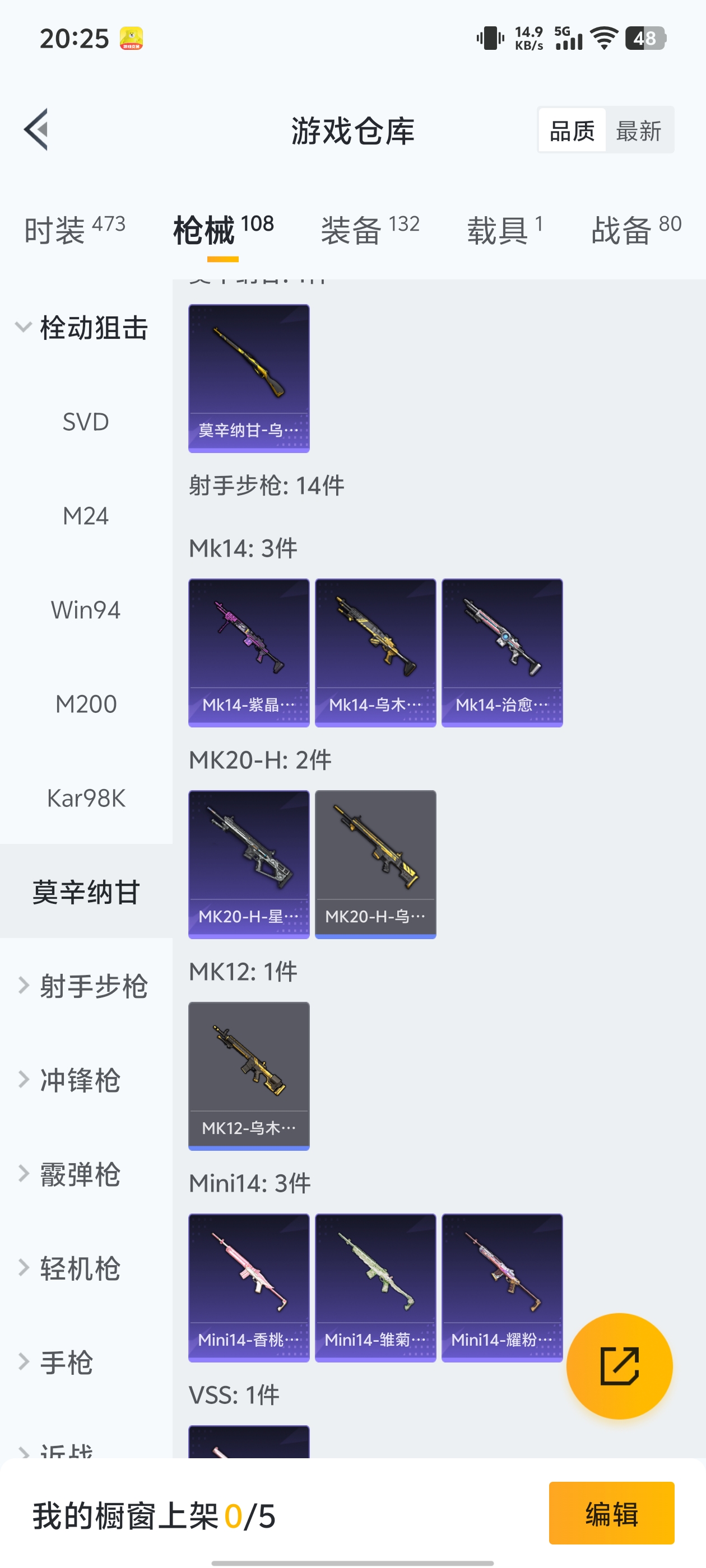706x1568 pixels.
Task: View the Mk14-治愈 skin
Action: pos(502,652)
